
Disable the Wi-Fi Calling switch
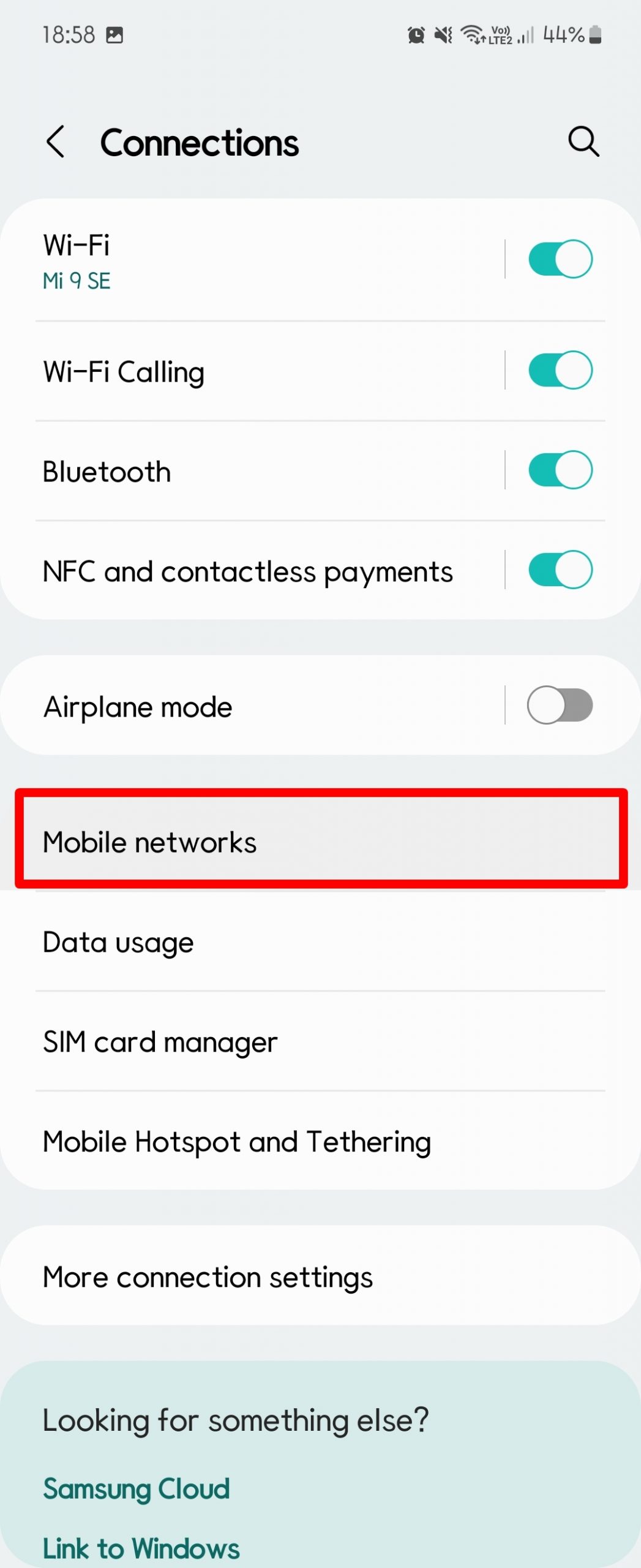(x=560, y=370)
